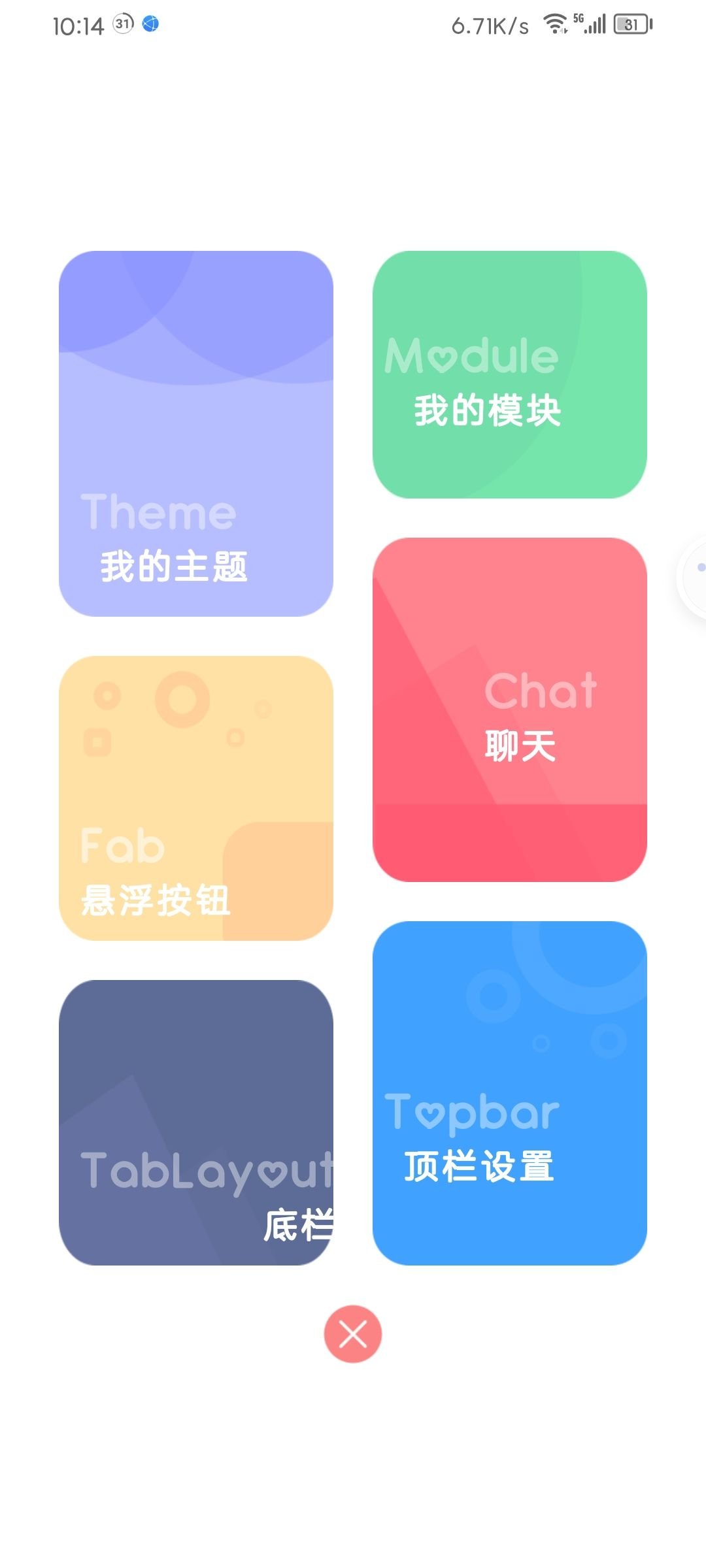Tap the Topbar title on blue card
Image resolution: width=706 pixels, height=1568 pixels.
coord(472,1111)
